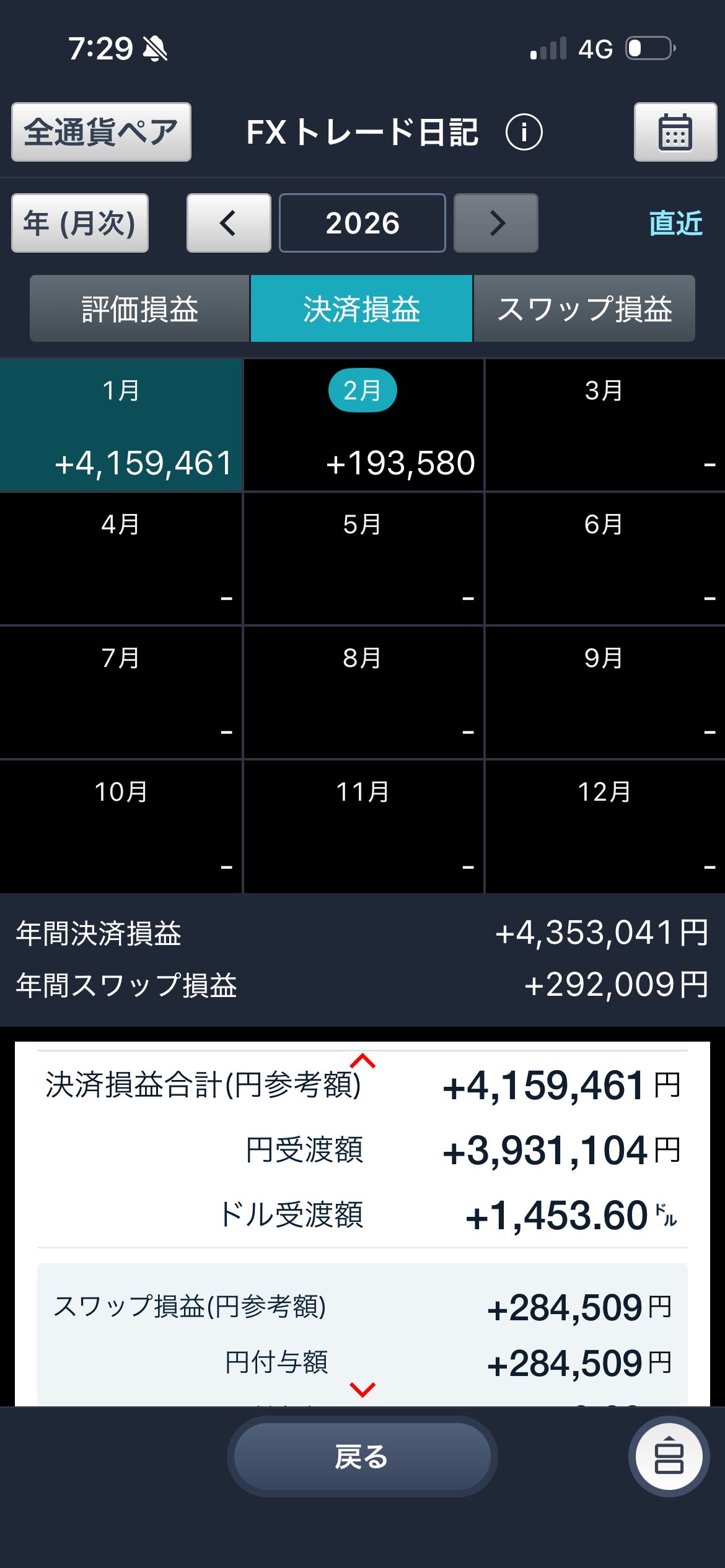This screenshot has width=725, height=1568.
Task: Expand details with the red down chevron
Action: click(362, 1389)
